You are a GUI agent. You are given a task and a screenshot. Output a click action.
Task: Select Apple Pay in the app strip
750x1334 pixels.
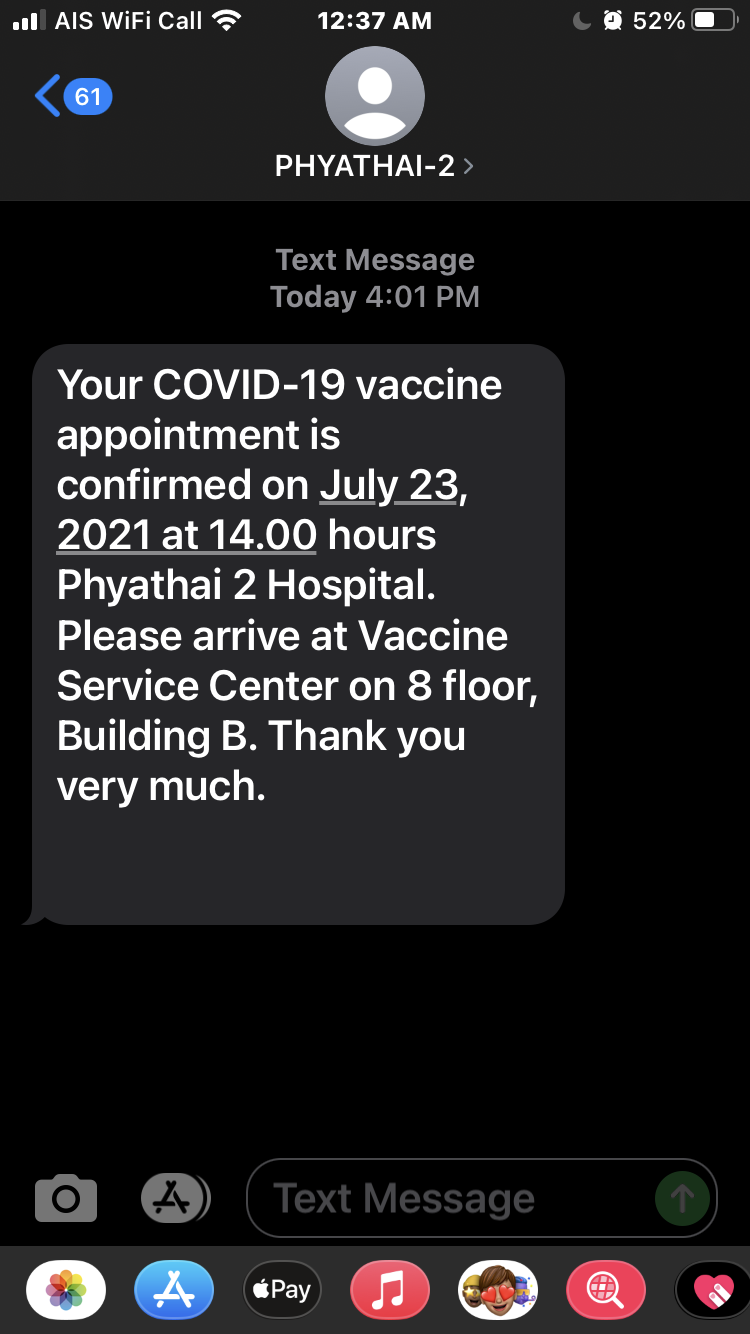(x=282, y=1290)
